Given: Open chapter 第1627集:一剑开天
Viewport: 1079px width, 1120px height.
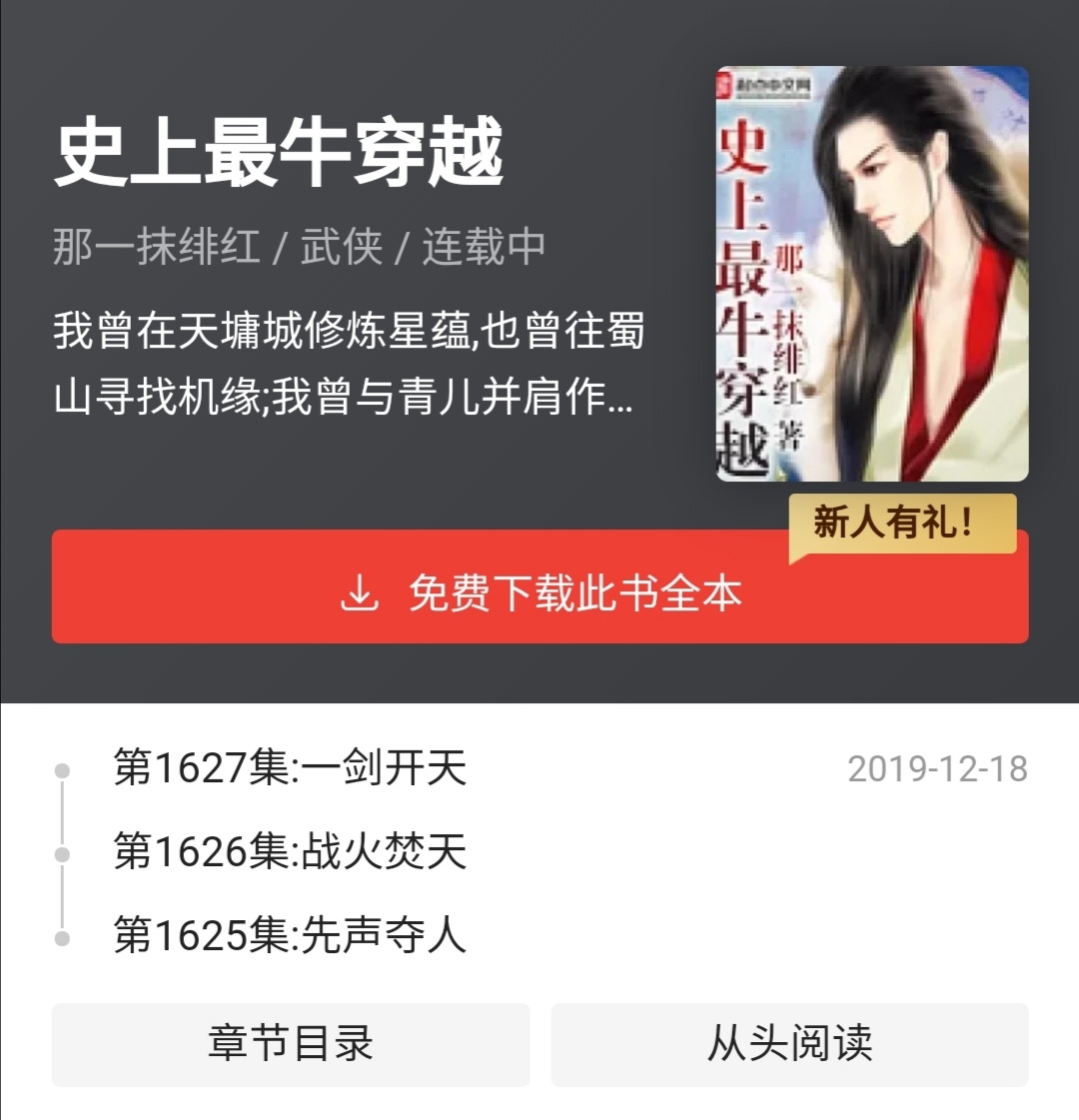Looking at the screenshot, I should [290, 768].
